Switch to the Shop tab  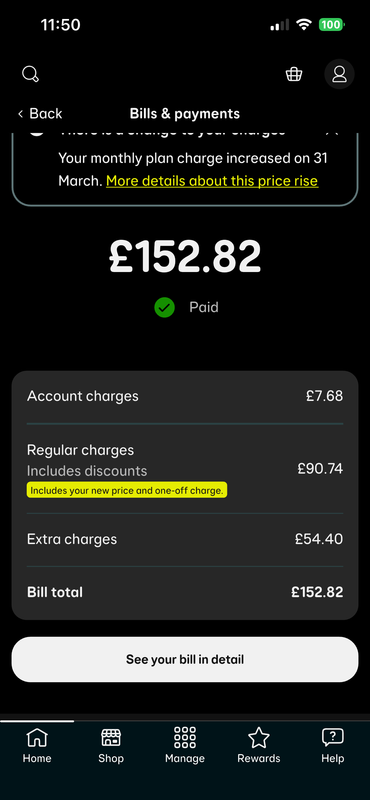pyautogui.click(x=111, y=745)
